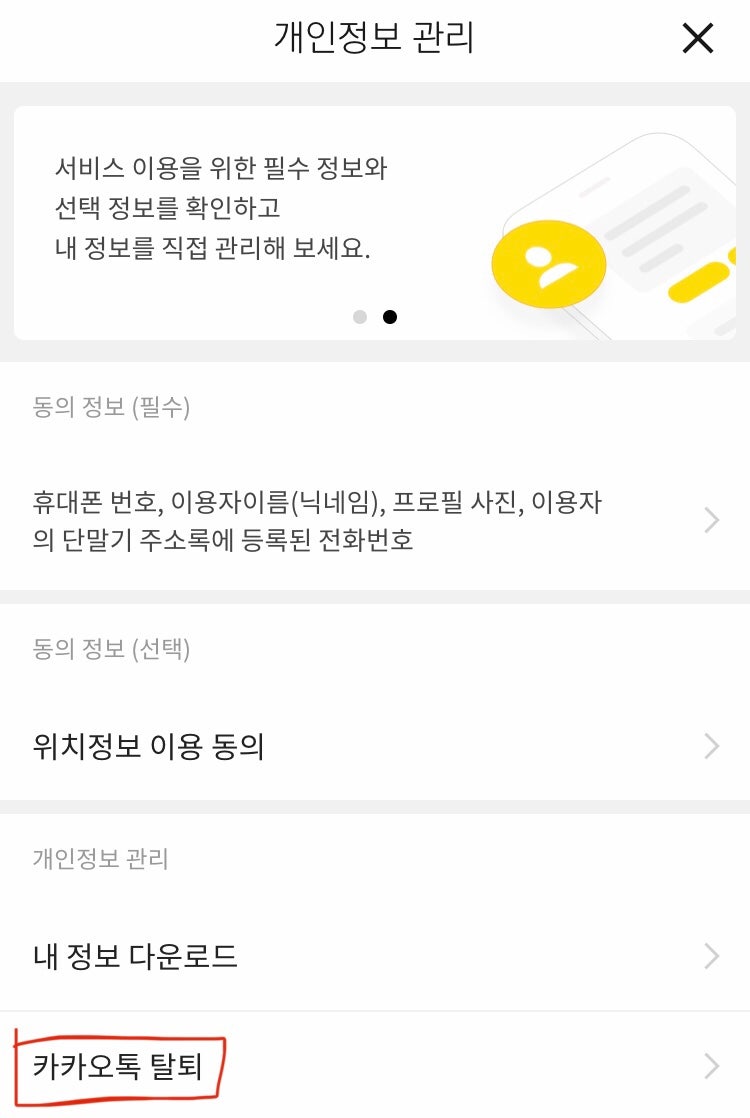This screenshot has height=1118, width=750.
Task: Expand chevron next to 카카오톡 탈퇴
Action: (x=713, y=1066)
